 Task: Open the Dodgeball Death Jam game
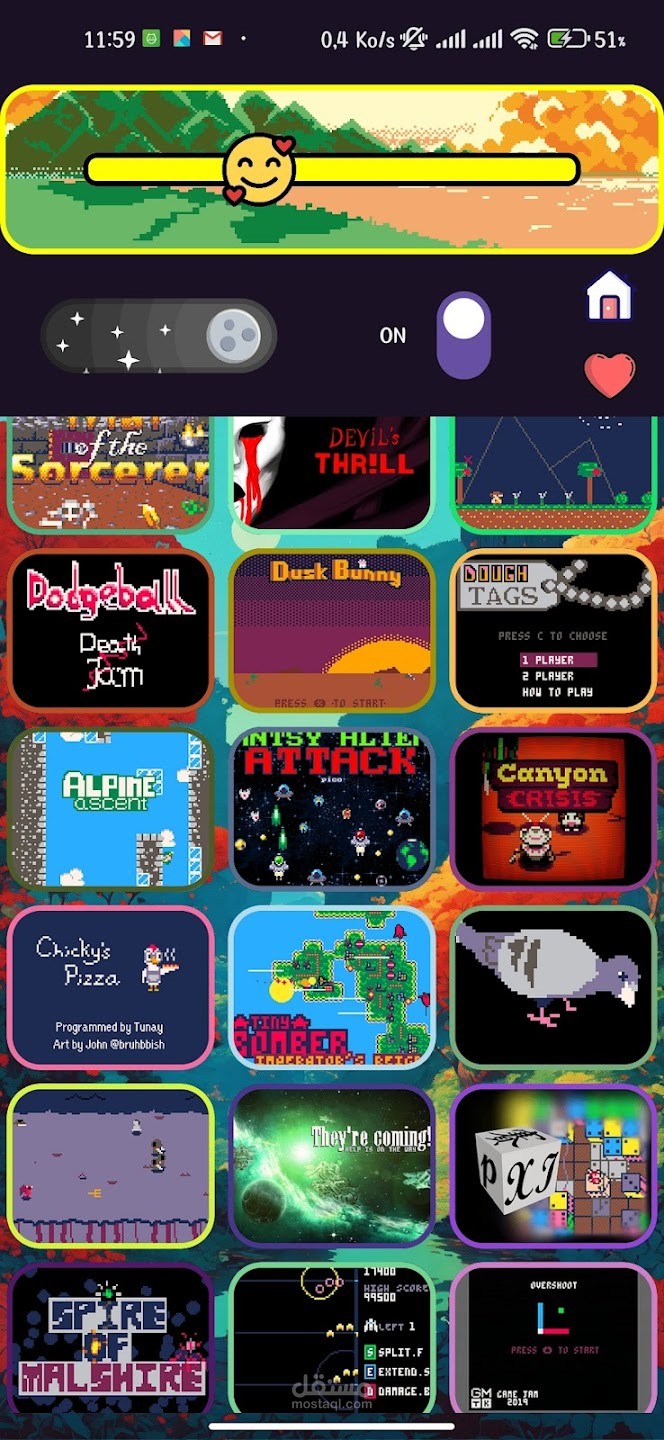tap(111, 630)
